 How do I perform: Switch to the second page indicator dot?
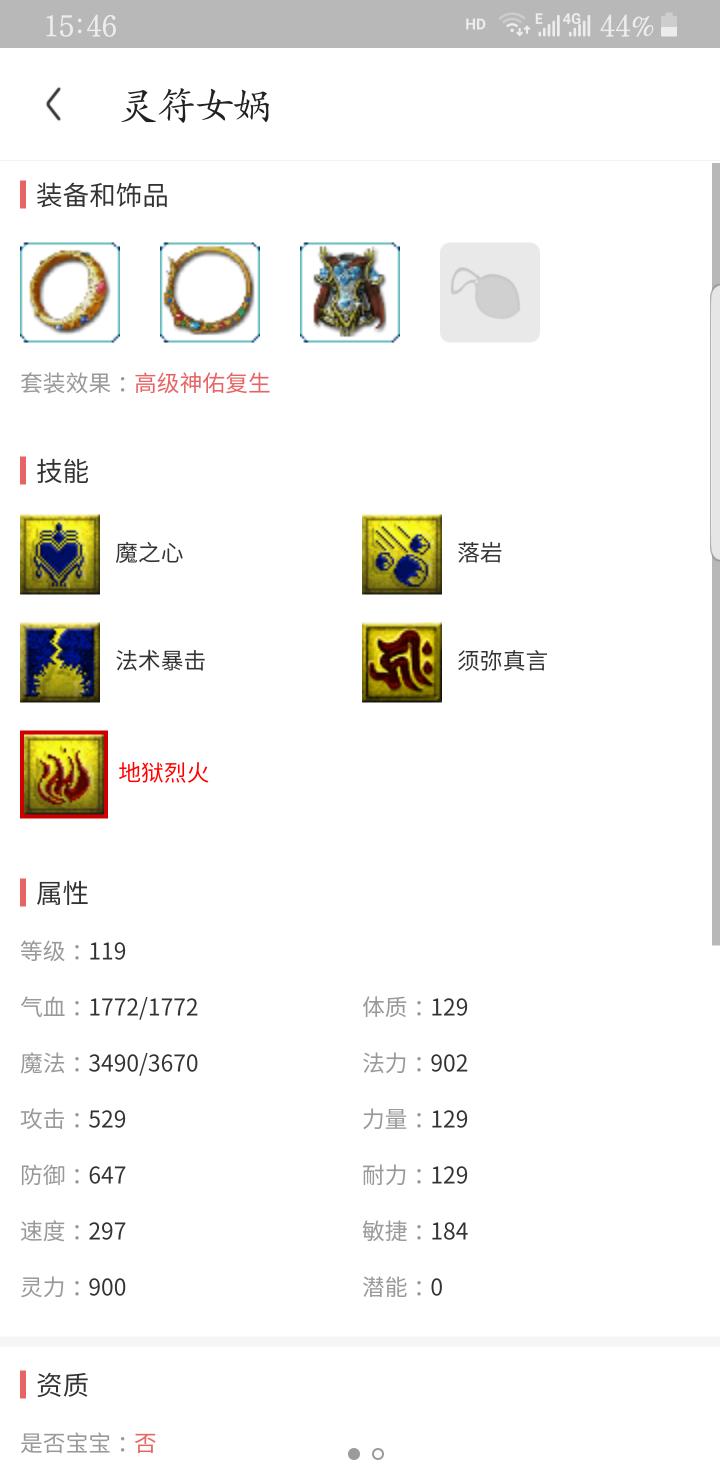[378, 1454]
